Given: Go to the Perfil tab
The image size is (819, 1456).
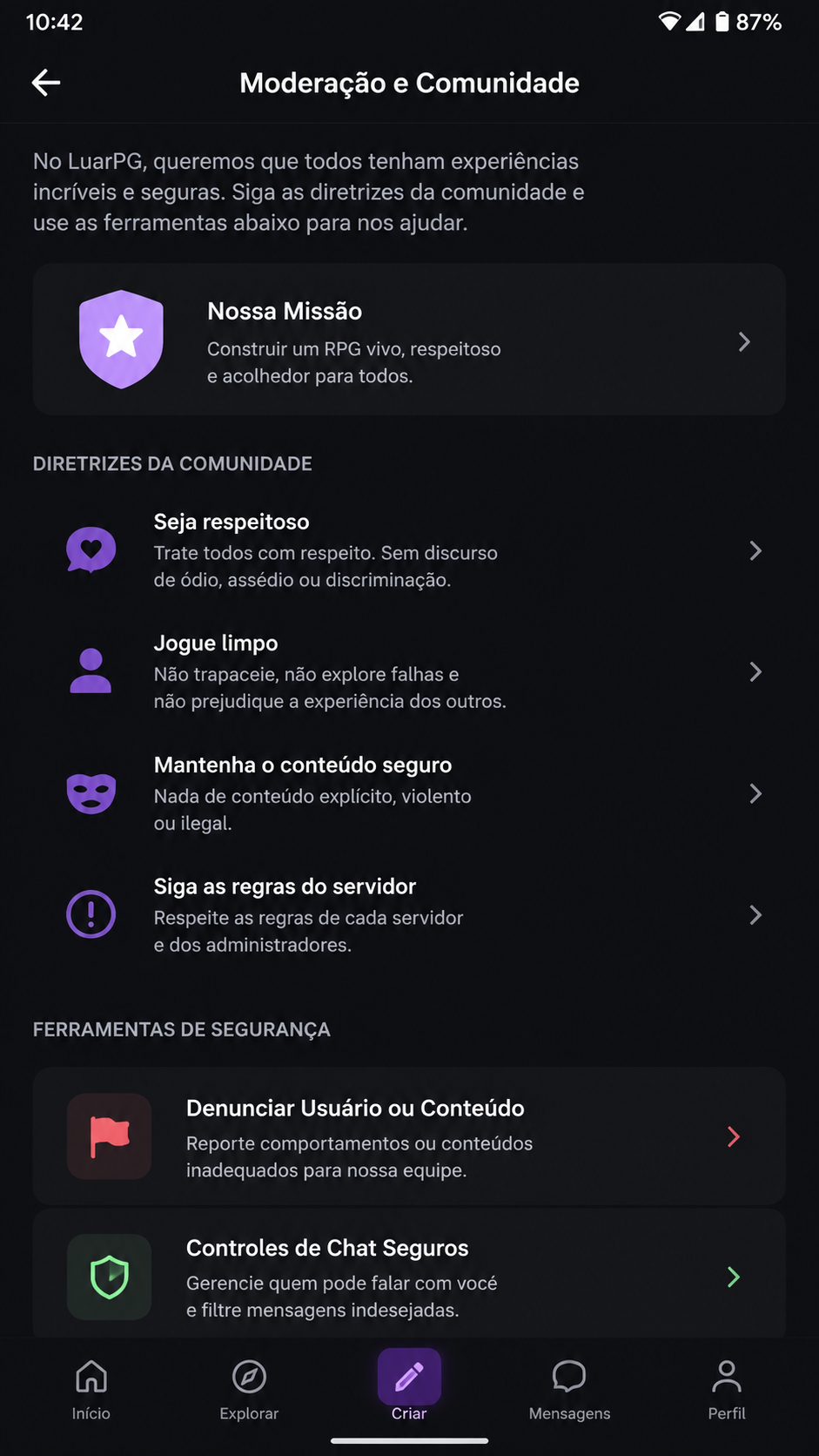Looking at the screenshot, I should 727,1390.
